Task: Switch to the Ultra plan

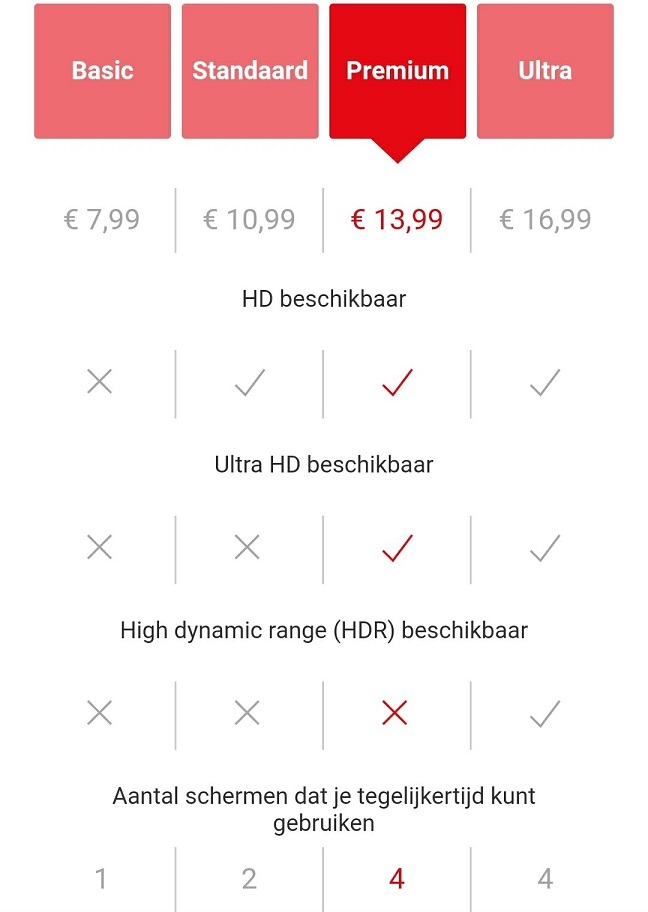Action: (545, 71)
